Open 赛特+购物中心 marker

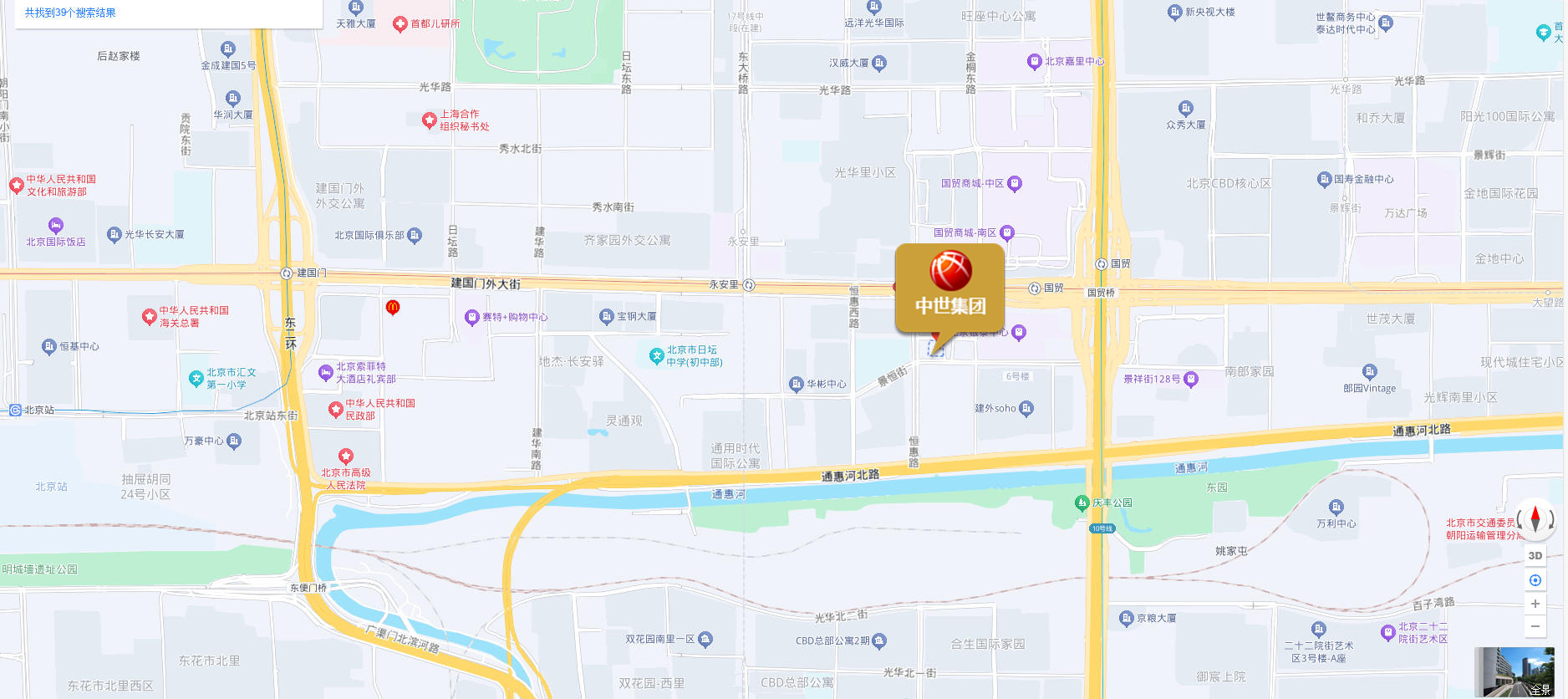(x=471, y=317)
